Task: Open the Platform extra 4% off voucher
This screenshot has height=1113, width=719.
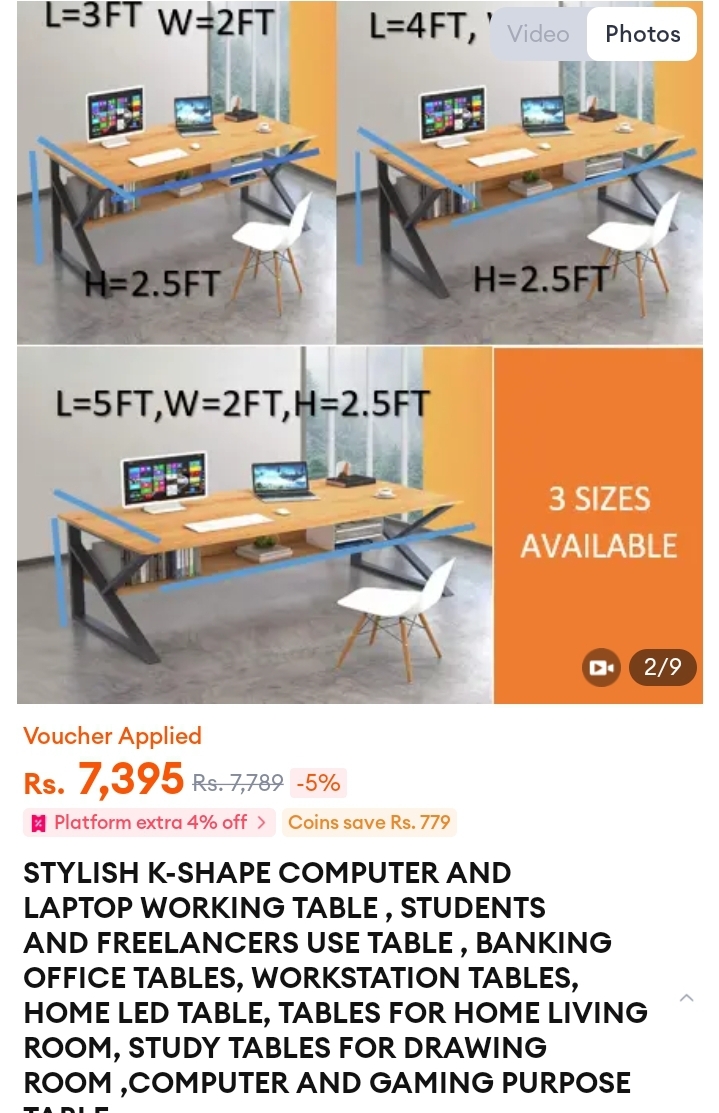Action: point(150,822)
